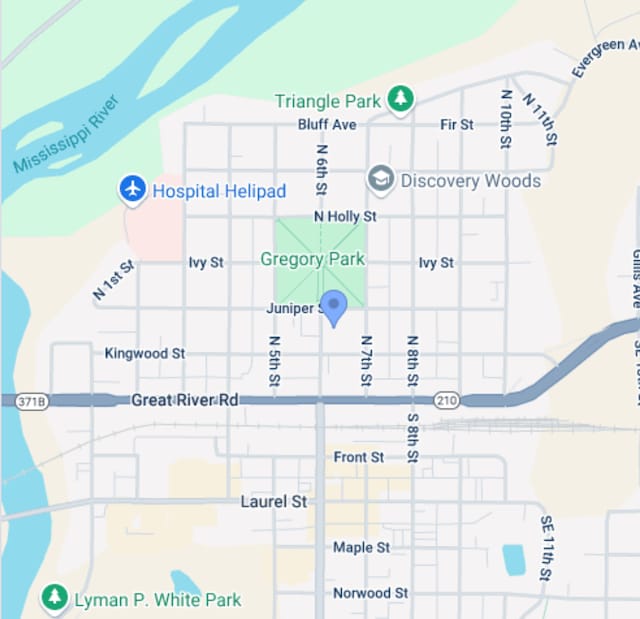Tap the Discovery Woods school marker
Screen dimensions: 640x619
pyautogui.click(x=380, y=180)
